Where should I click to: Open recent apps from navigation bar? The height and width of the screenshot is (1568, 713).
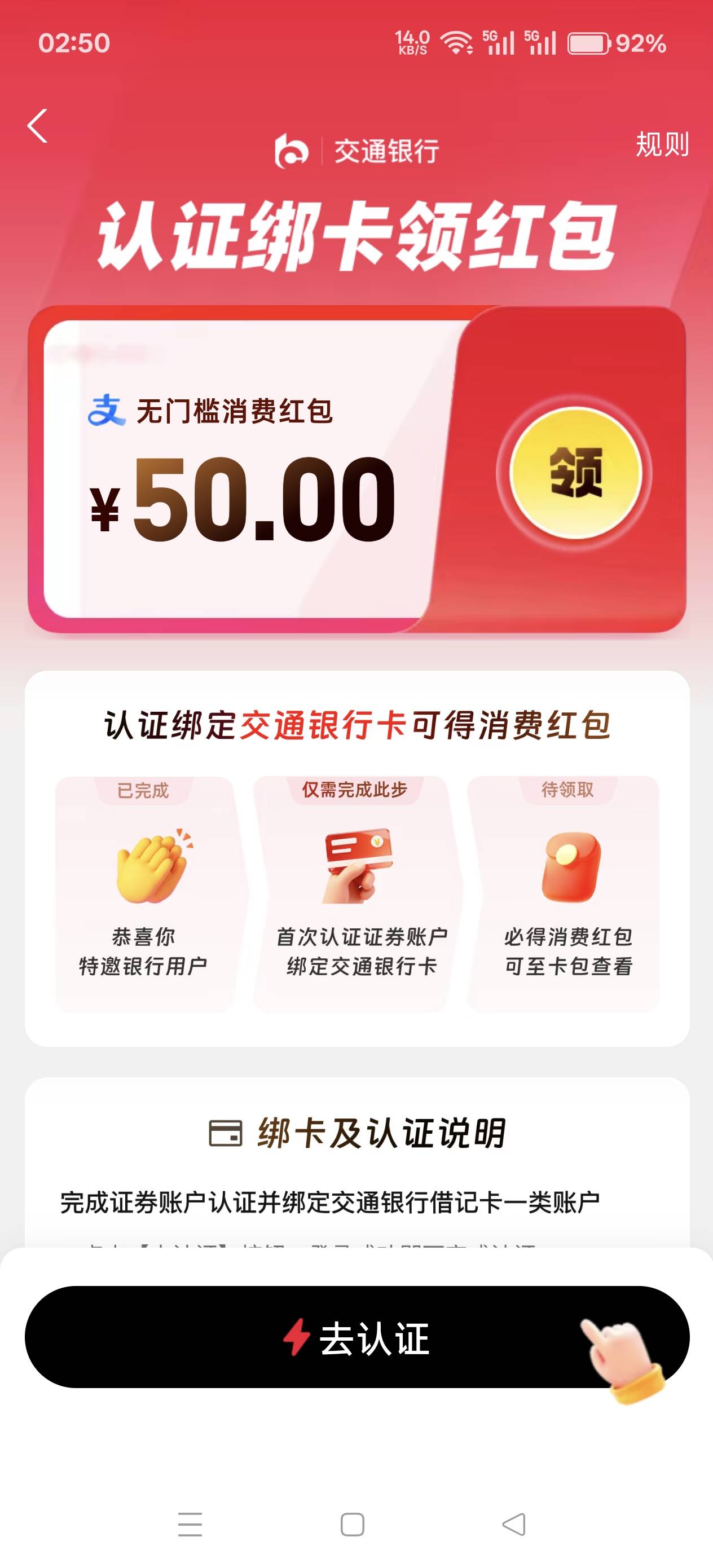190,1524
